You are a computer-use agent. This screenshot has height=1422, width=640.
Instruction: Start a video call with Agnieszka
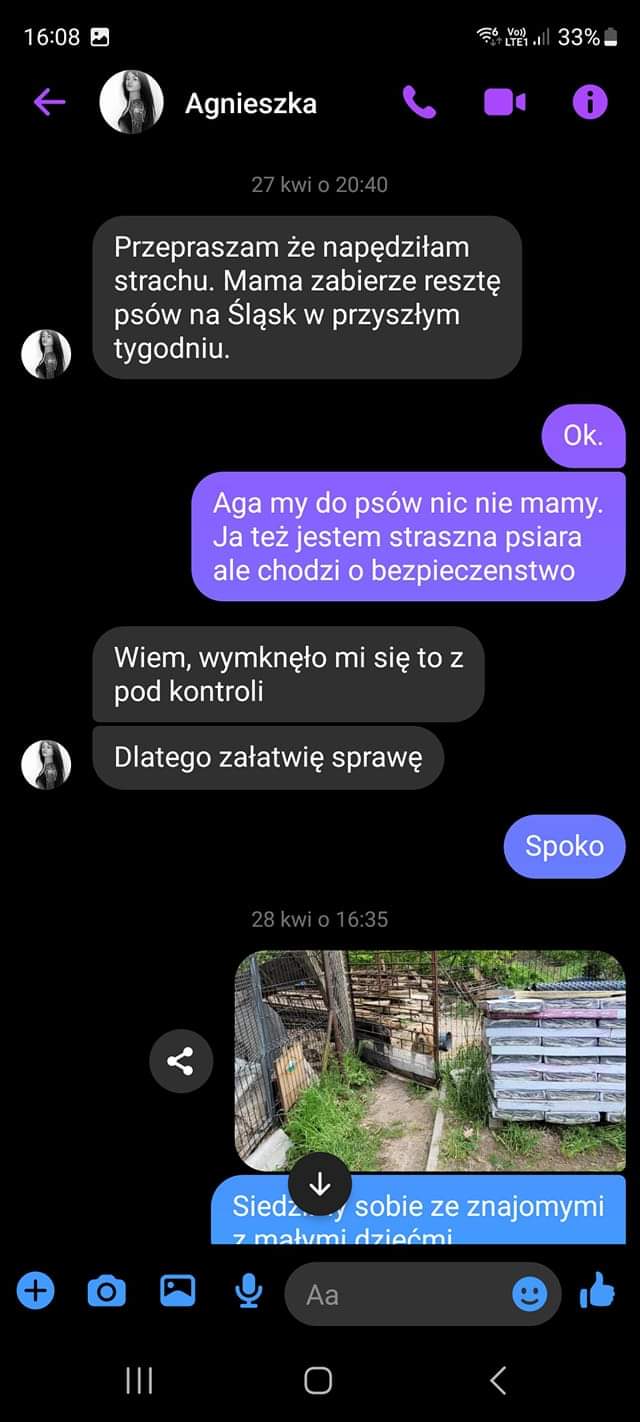(x=505, y=102)
